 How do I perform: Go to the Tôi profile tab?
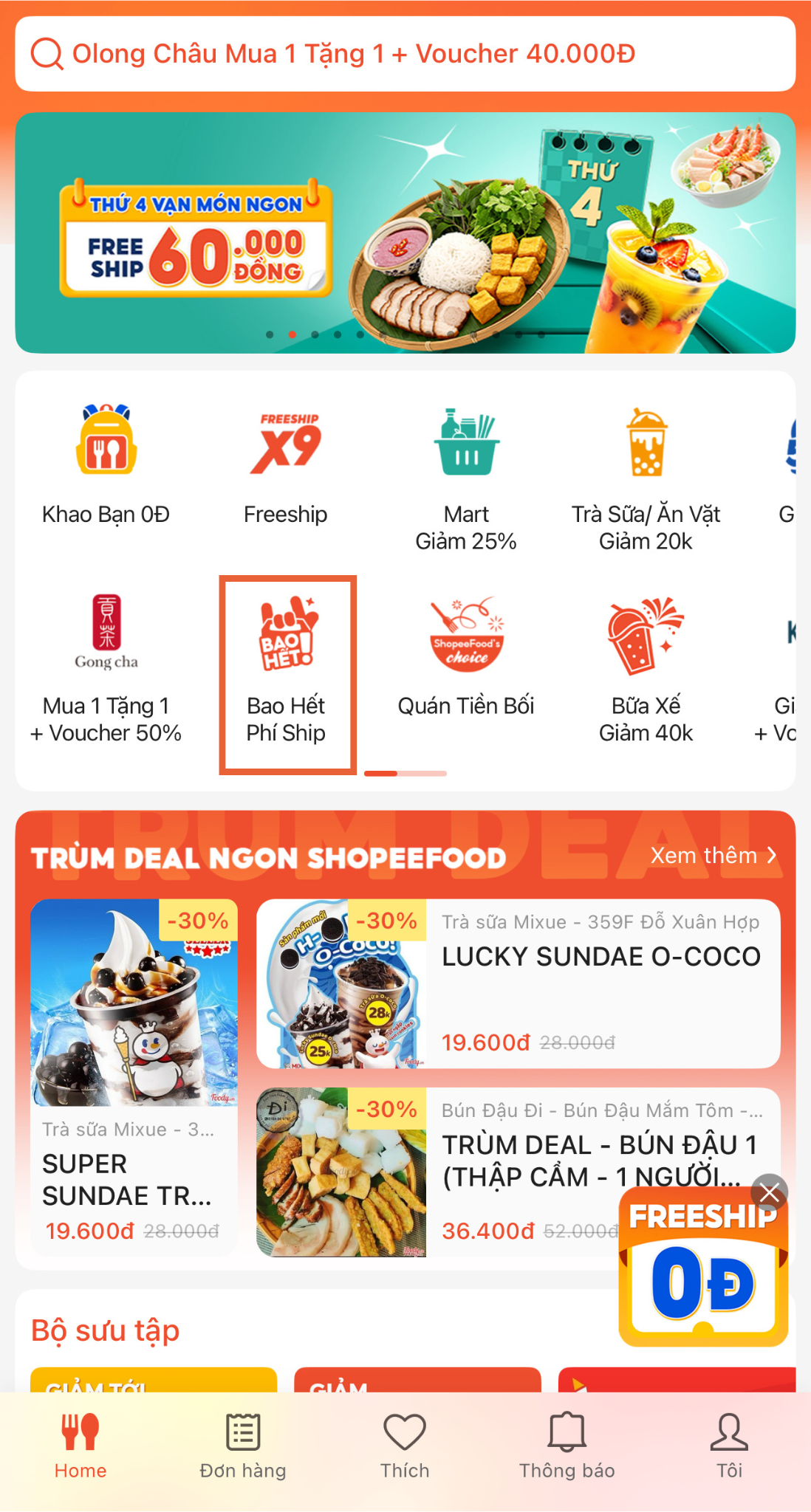pos(729,1446)
